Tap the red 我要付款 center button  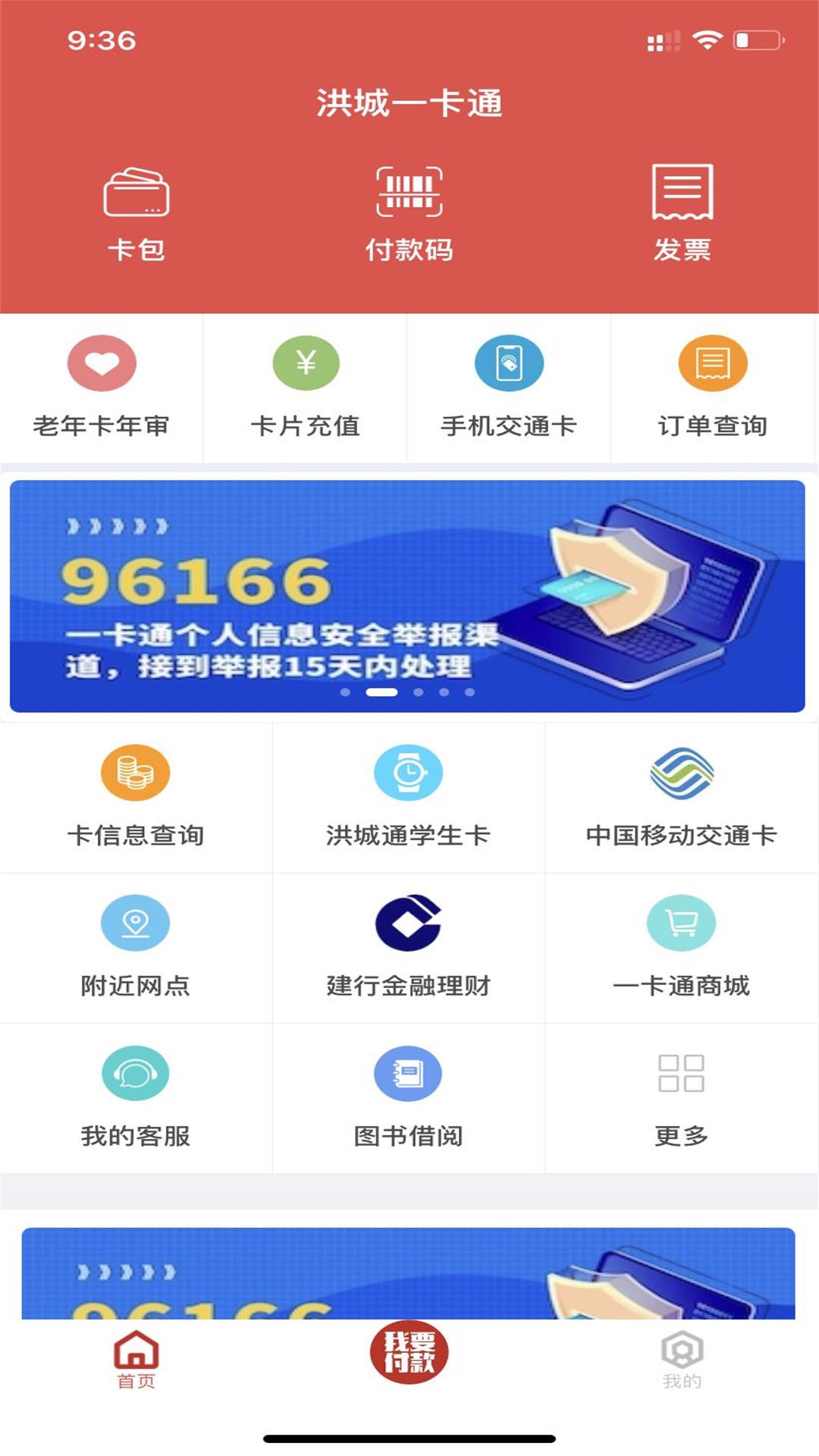[409, 1352]
